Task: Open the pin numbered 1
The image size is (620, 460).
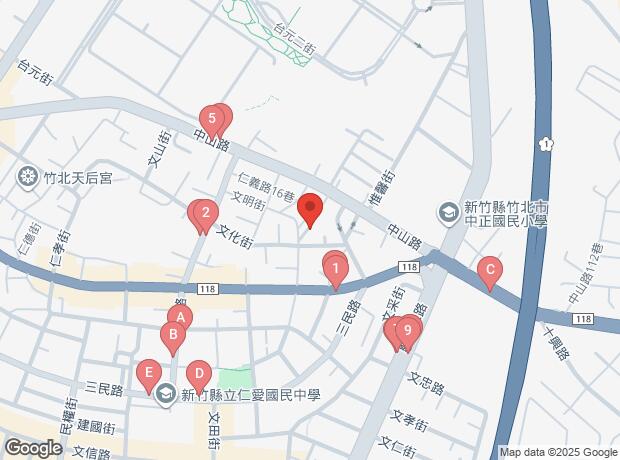Action: [336, 268]
